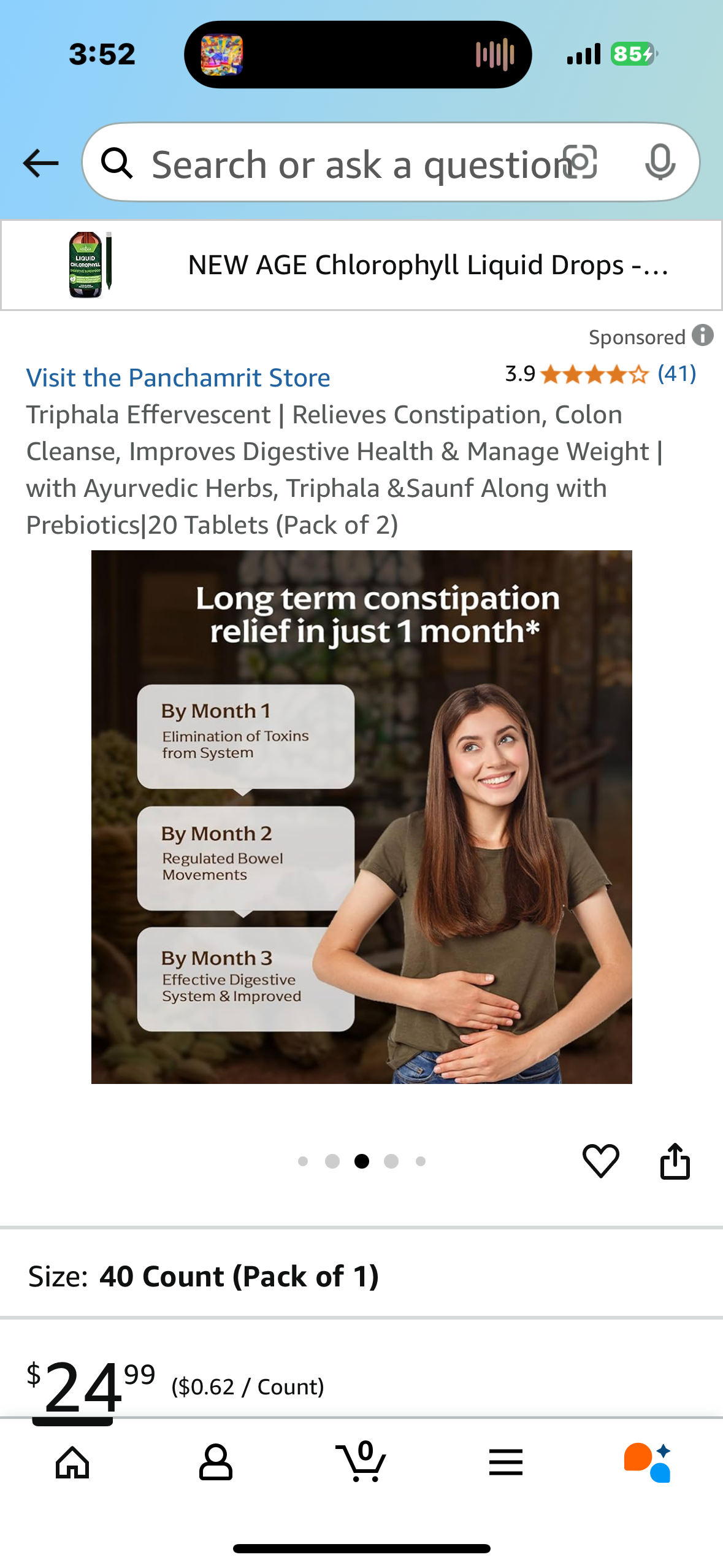Image resolution: width=723 pixels, height=1568 pixels.
Task: Start voice search with microphone
Action: coord(660,163)
